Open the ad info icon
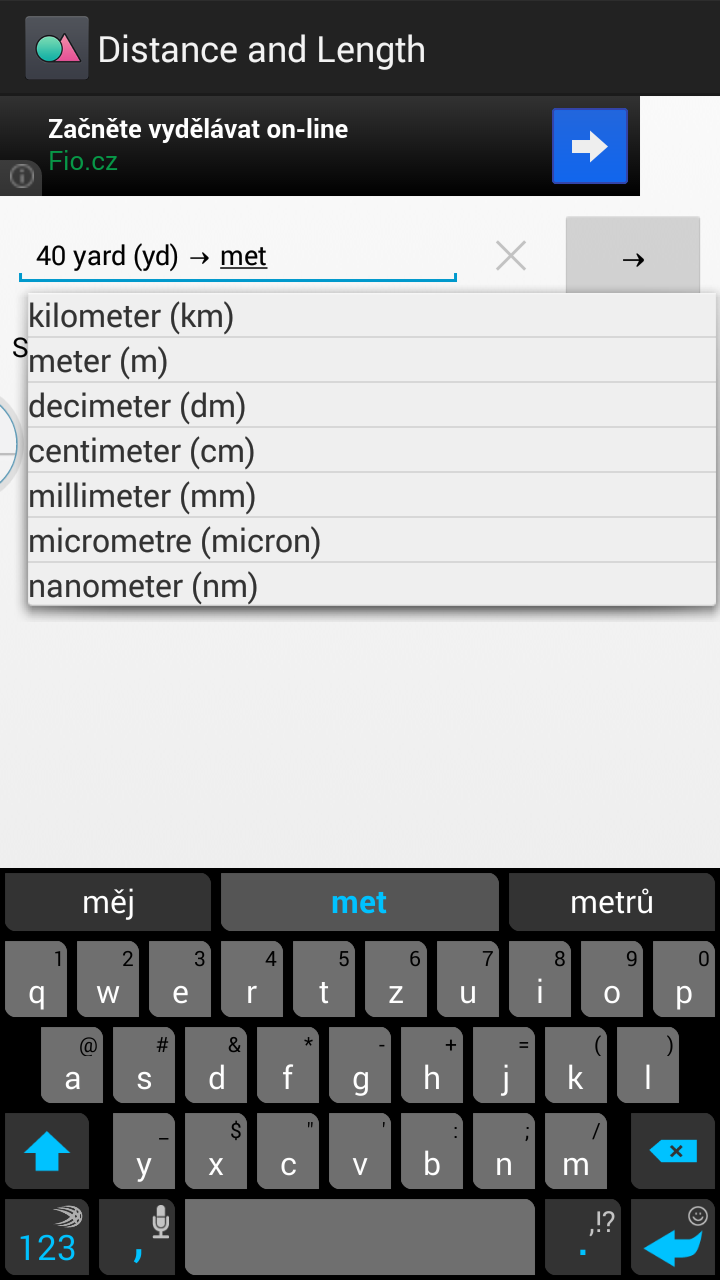 [21, 177]
